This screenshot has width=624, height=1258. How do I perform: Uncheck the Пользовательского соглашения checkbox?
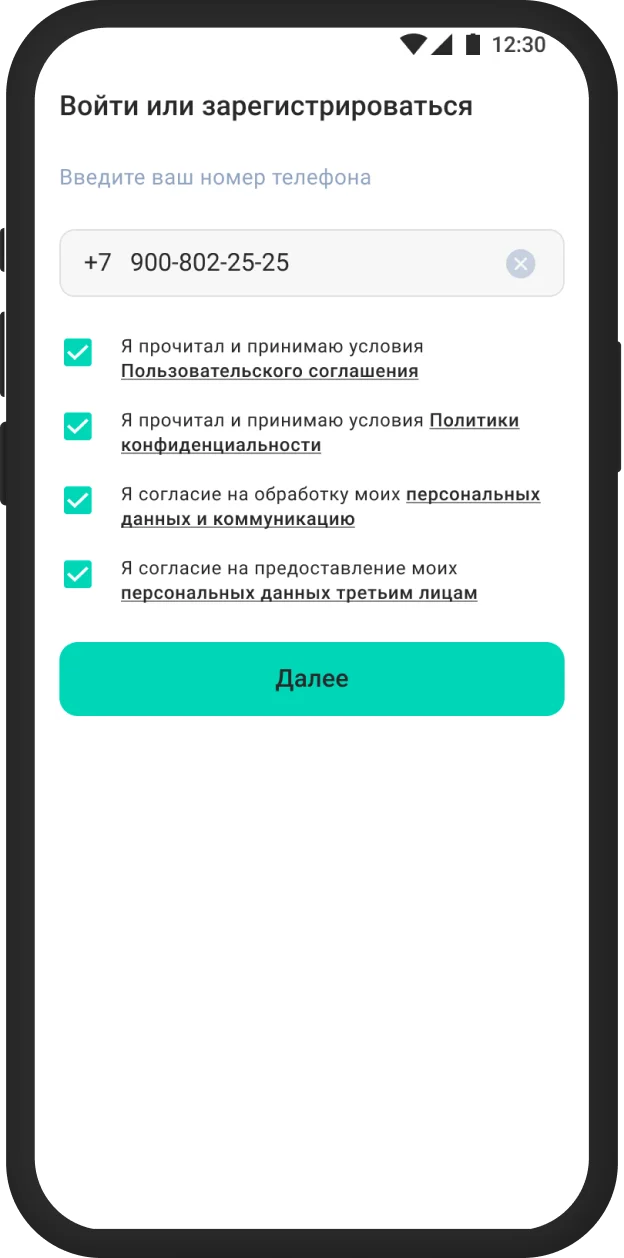pos(78,352)
